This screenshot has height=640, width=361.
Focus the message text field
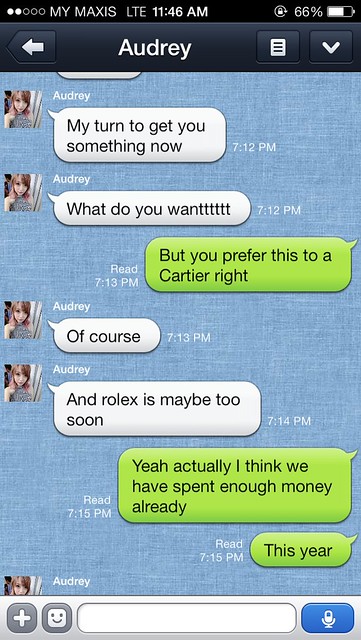(x=187, y=618)
